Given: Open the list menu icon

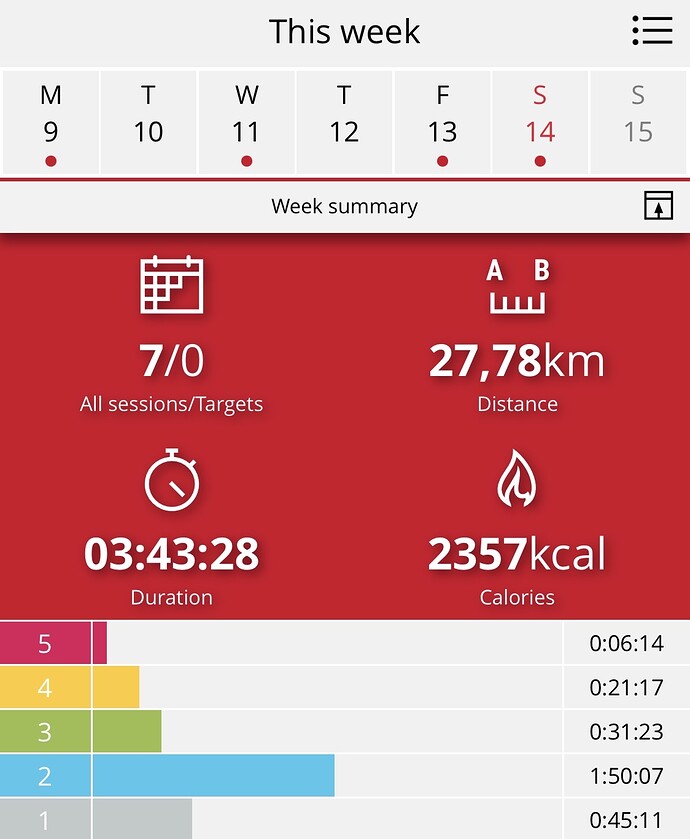Looking at the screenshot, I should (x=652, y=31).
